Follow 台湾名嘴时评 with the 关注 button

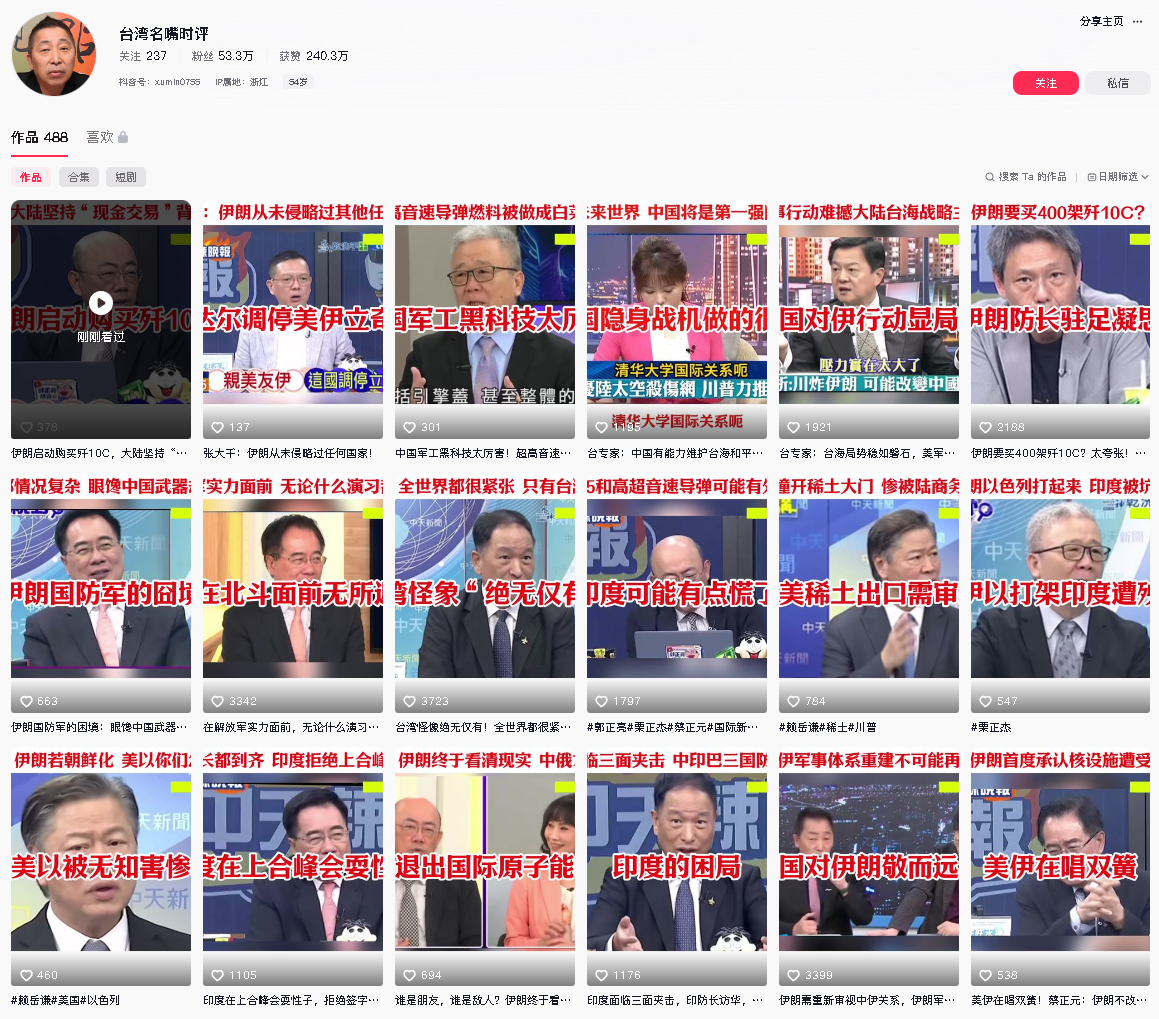[x=1045, y=83]
